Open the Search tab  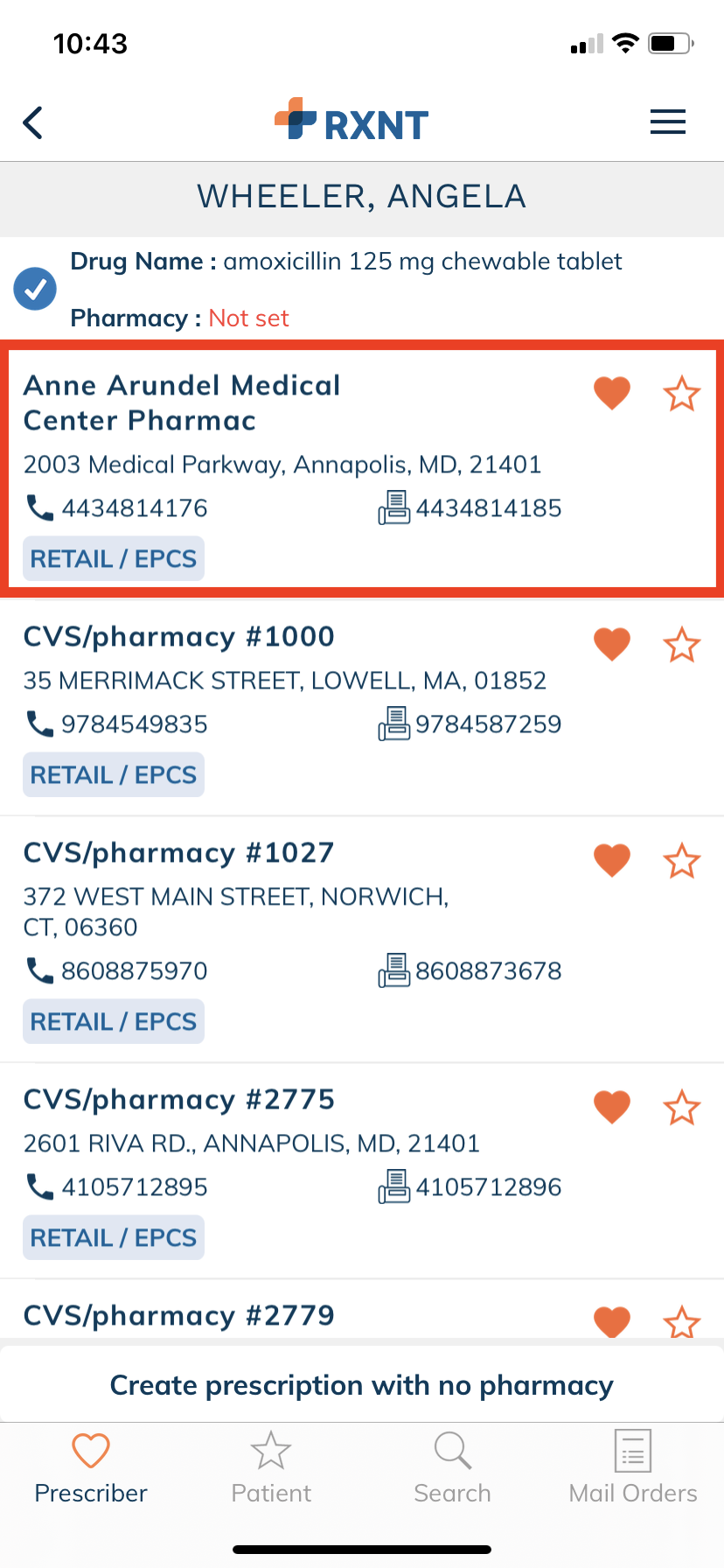pyautogui.click(x=452, y=1467)
